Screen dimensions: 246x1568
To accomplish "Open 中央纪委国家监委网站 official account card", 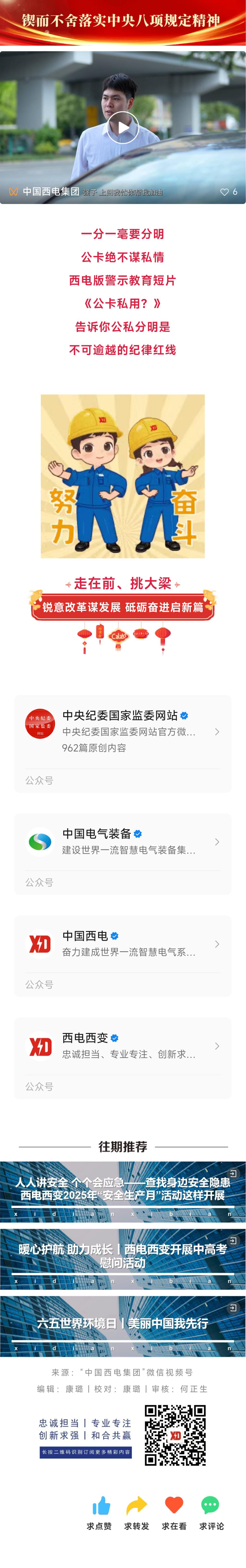I will [122, 731].
